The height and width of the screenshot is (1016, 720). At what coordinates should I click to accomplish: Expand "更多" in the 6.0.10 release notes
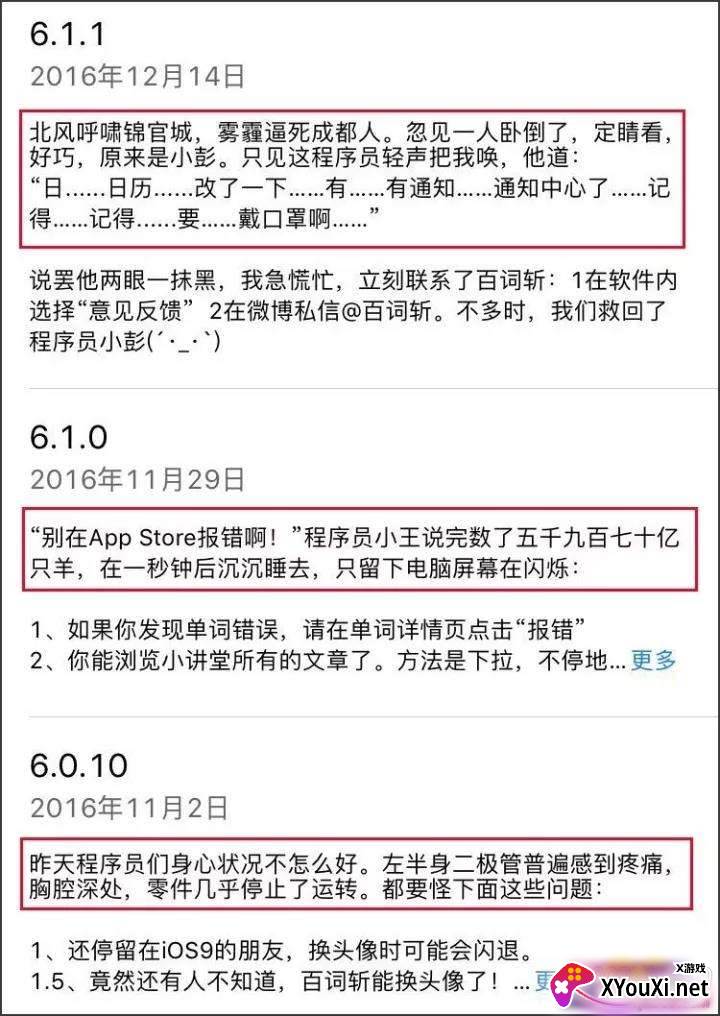point(544,980)
